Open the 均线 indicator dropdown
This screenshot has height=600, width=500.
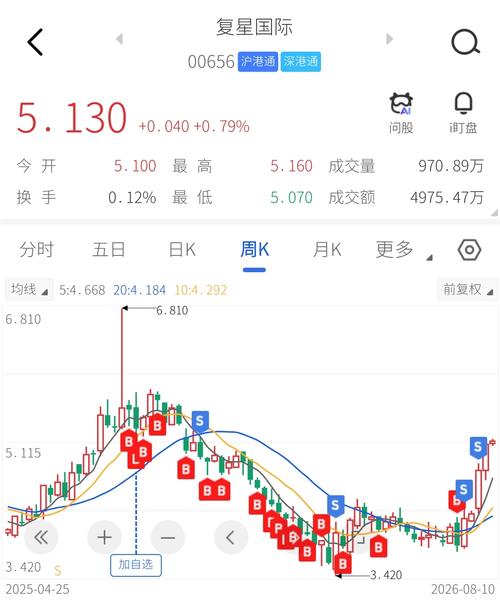29,290
